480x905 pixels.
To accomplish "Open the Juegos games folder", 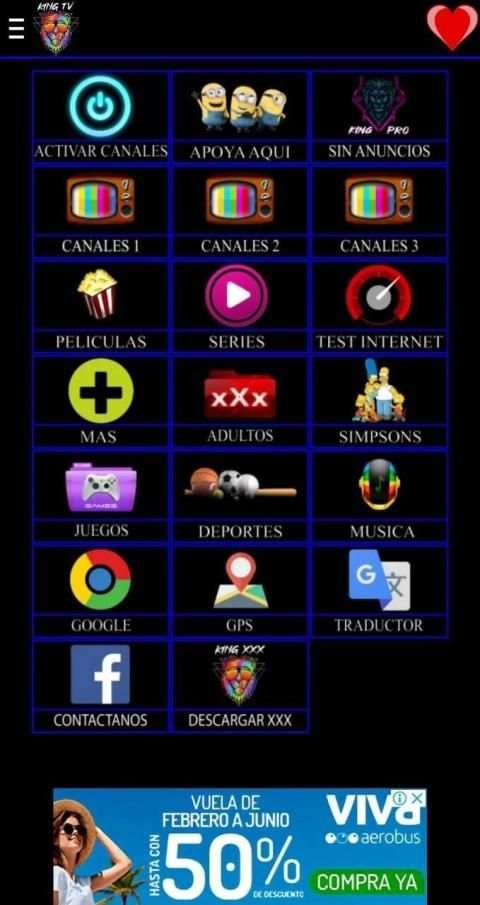I will tap(100, 497).
